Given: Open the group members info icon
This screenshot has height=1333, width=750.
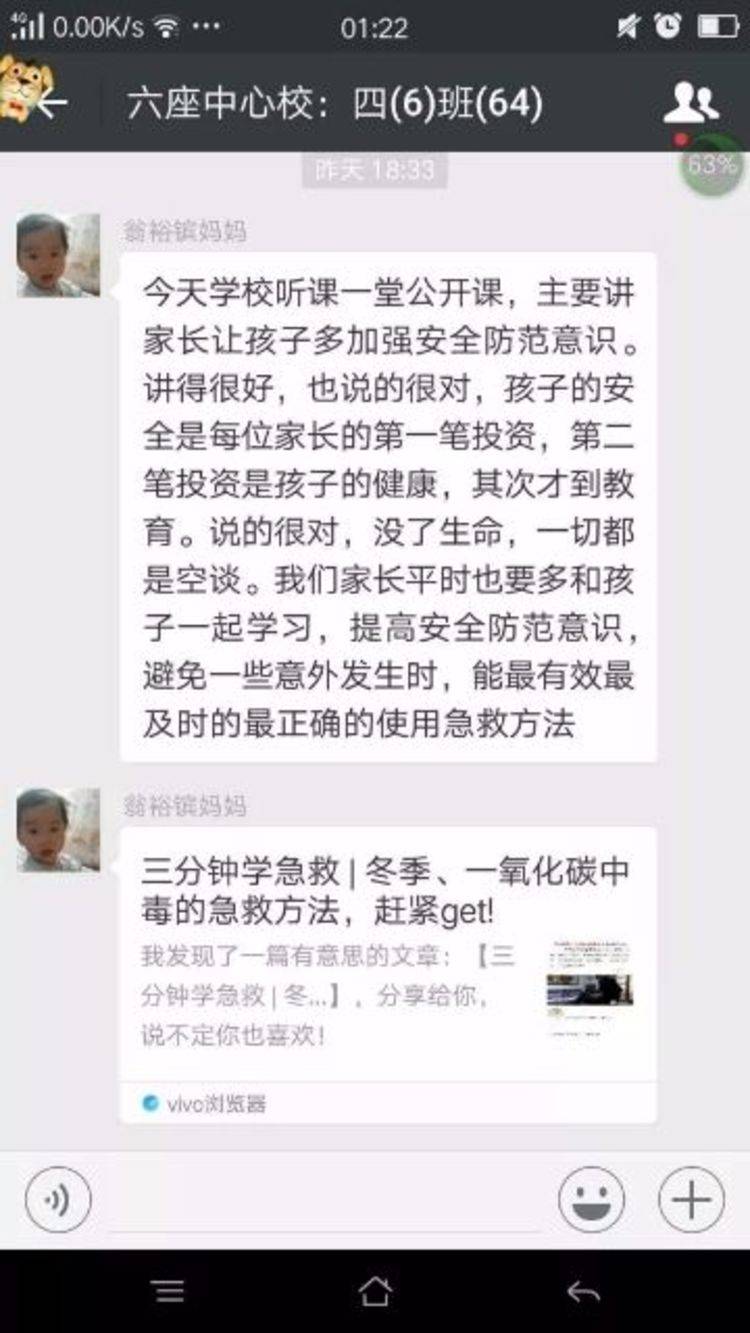Looking at the screenshot, I should pyautogui.click(x=690, y=103).
